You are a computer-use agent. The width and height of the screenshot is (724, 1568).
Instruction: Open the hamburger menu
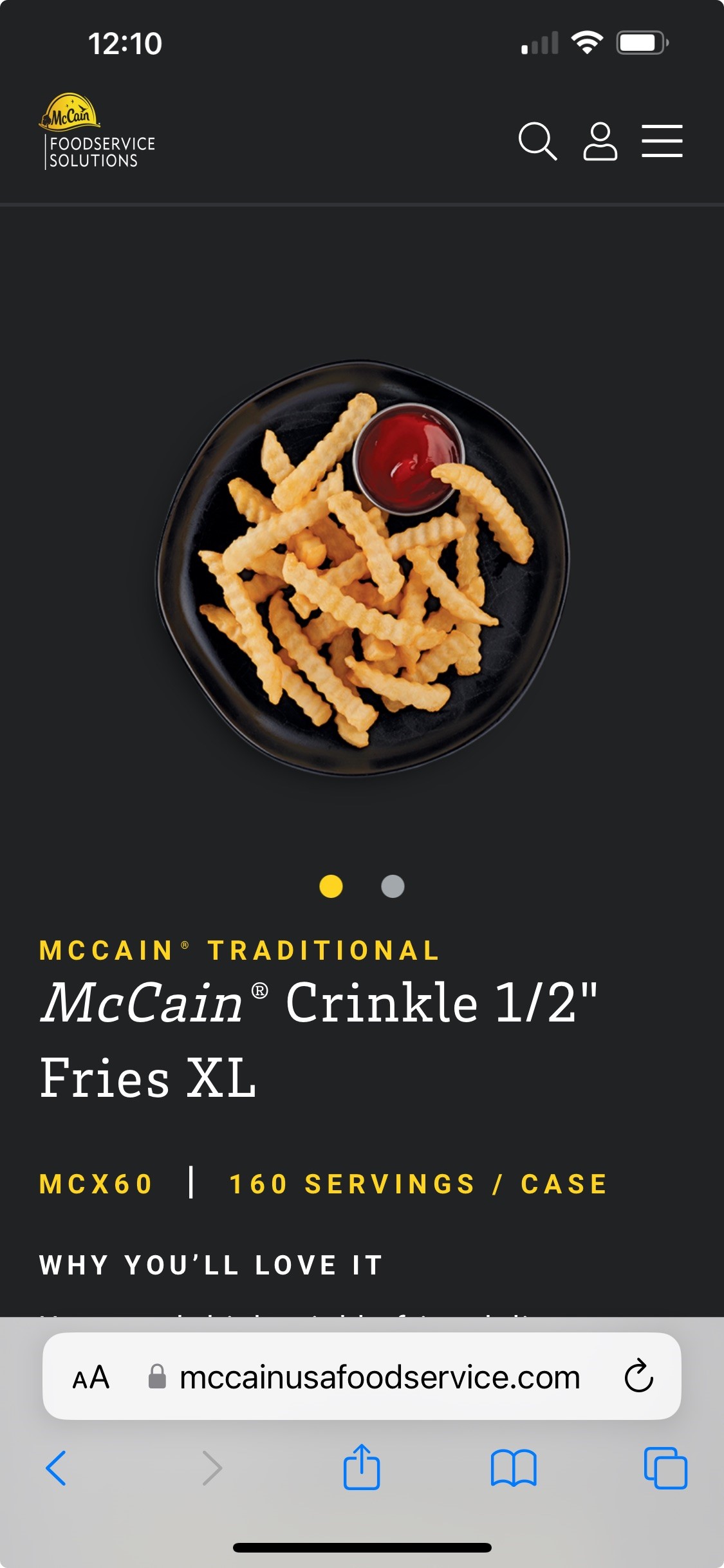coord(662,141)
